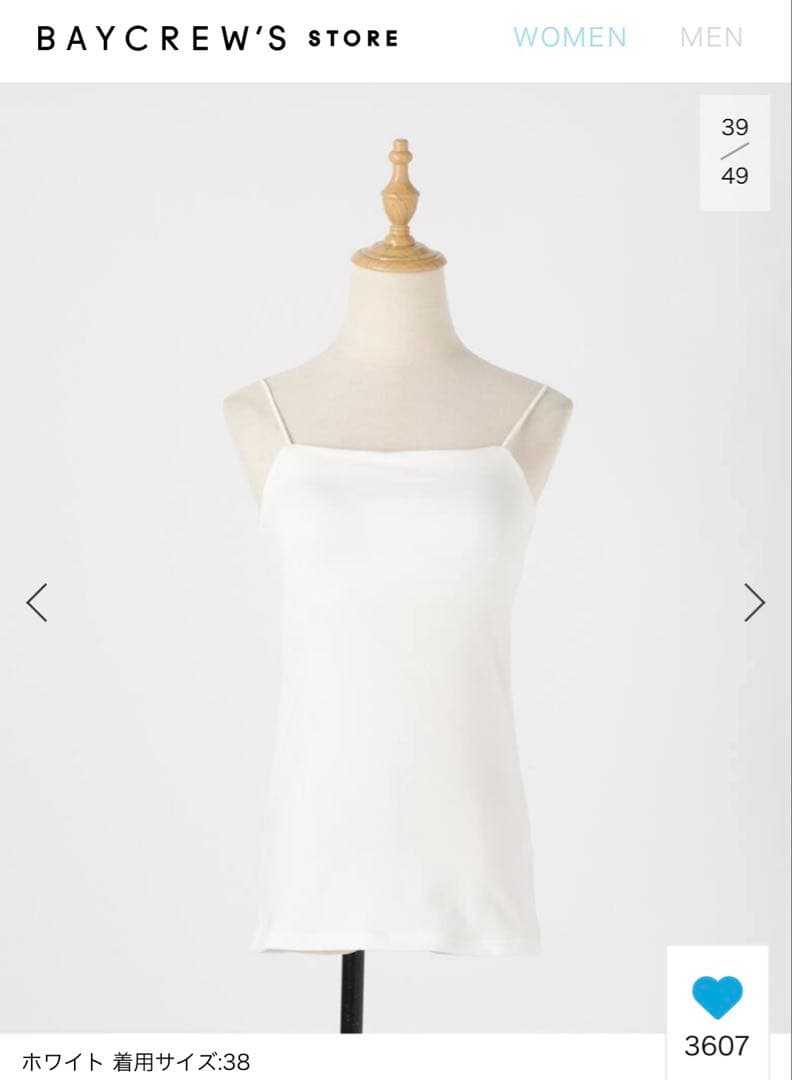This screenshot has width=792, height=1080.
Task: Favorite this item with the heart
Action: (x=717, y=997)
